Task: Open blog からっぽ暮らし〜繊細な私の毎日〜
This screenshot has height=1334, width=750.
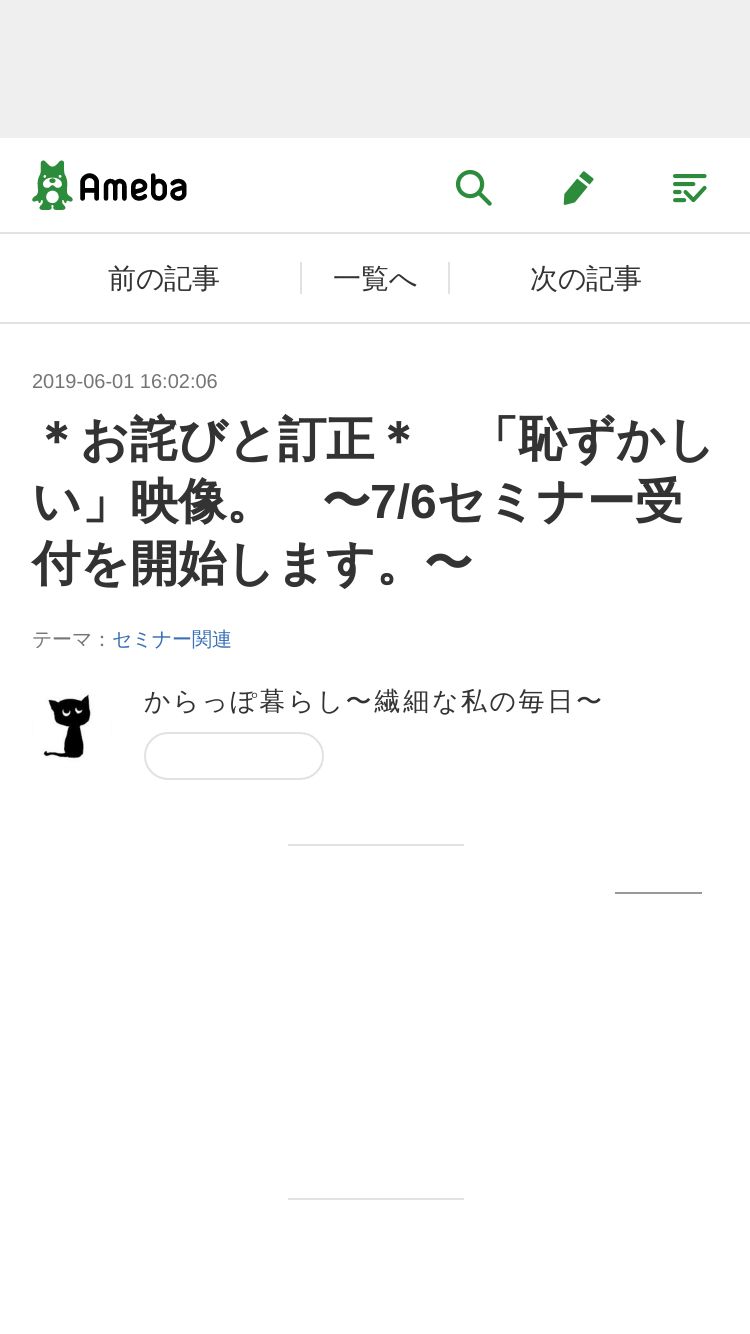Action: coord(373,701)
